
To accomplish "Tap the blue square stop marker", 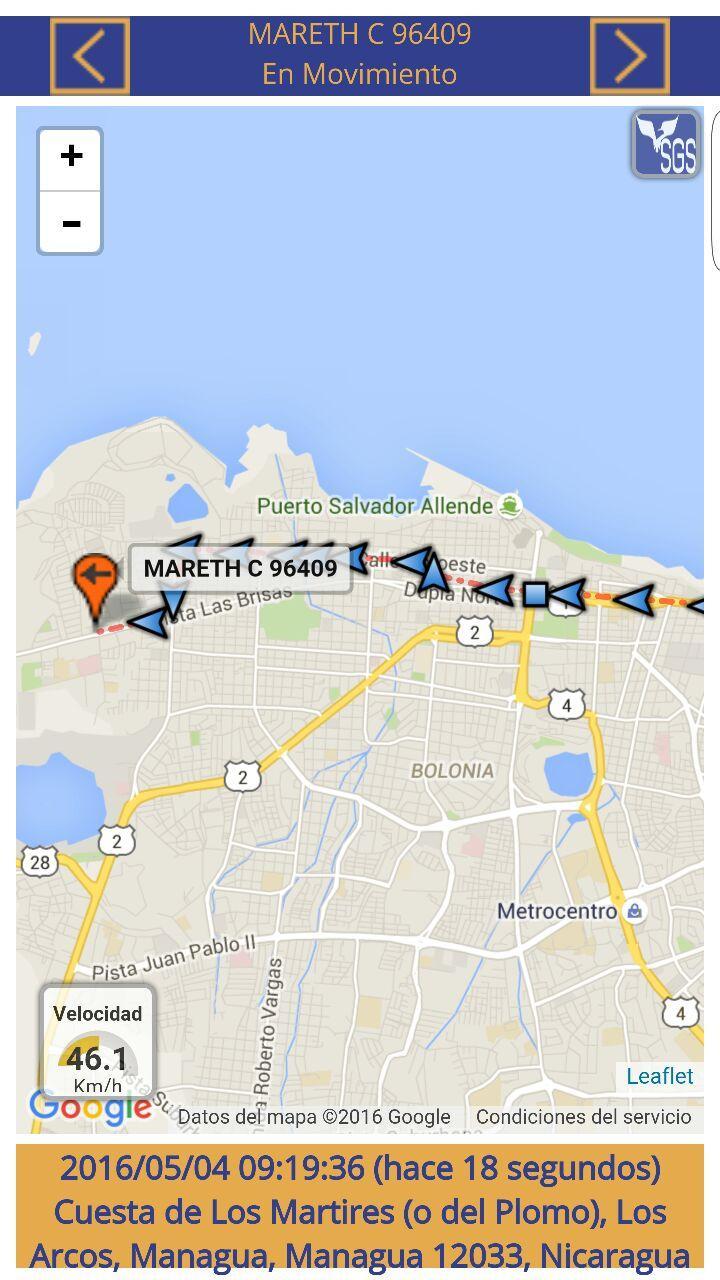I will (536, 594).
